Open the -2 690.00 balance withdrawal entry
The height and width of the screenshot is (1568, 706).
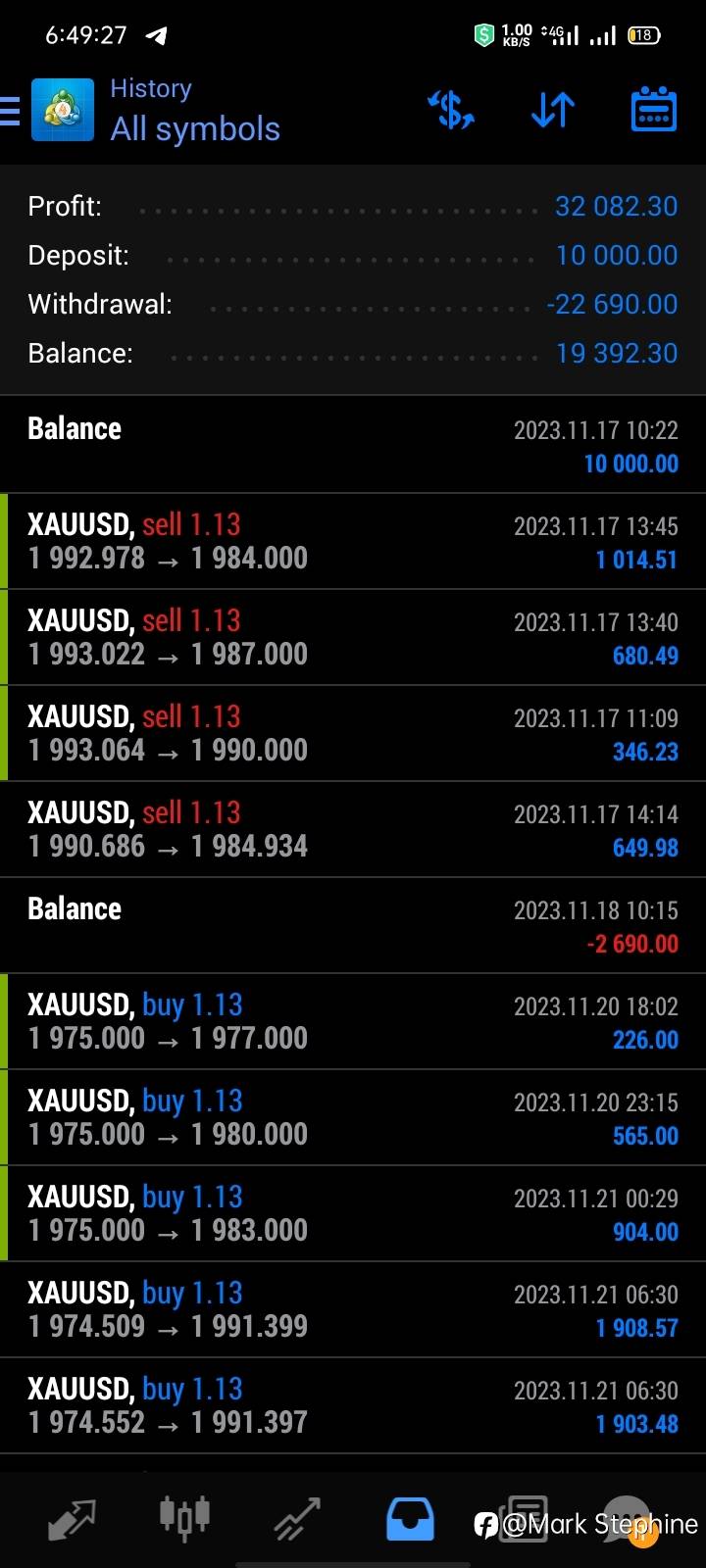[353, 925]
